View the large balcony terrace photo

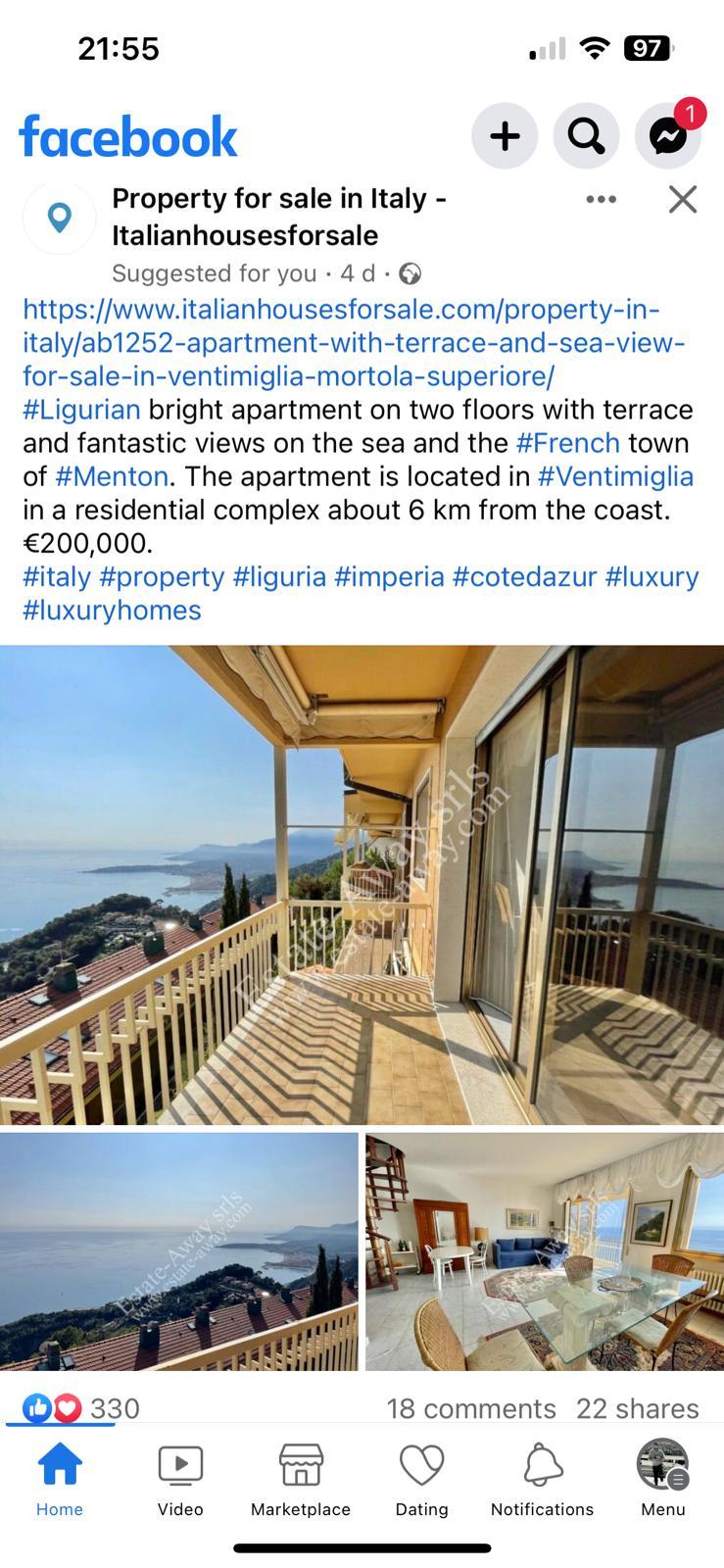point(362,884)
